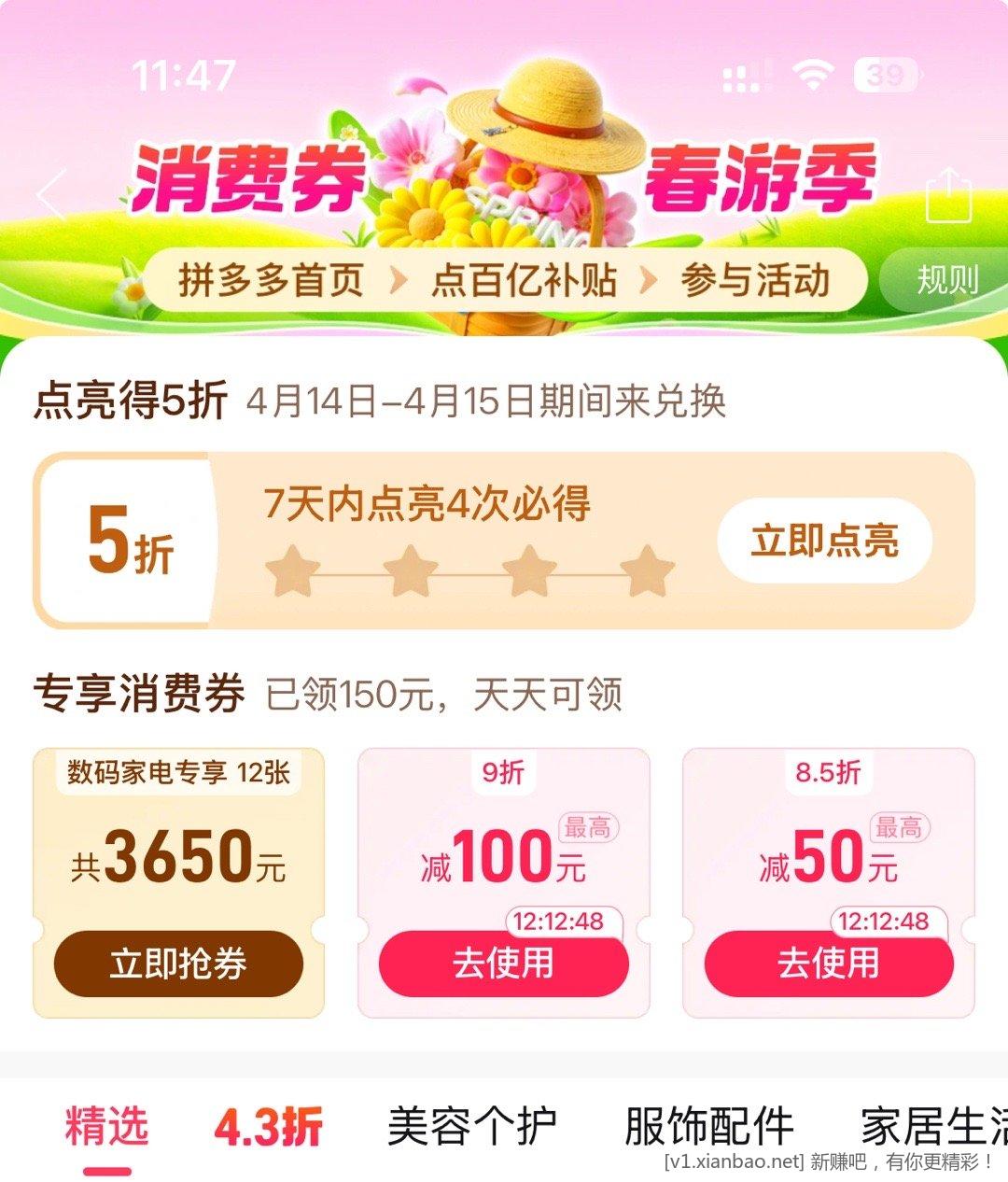1008x1182 pixels.
Task: Switch to the 精选 tab
Action: click(x=106, y=1126)
